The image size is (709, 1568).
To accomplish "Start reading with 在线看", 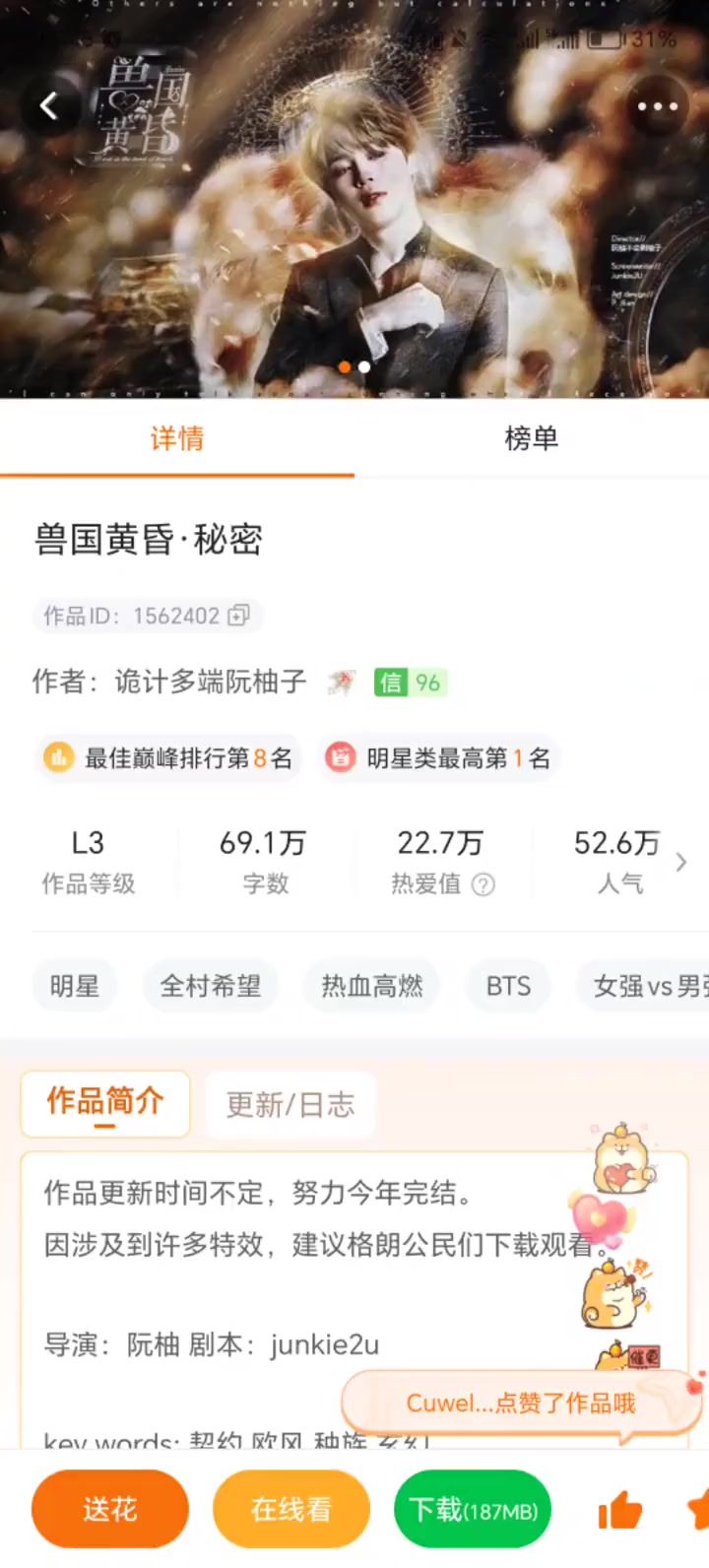I will (x=291, y=1509).
